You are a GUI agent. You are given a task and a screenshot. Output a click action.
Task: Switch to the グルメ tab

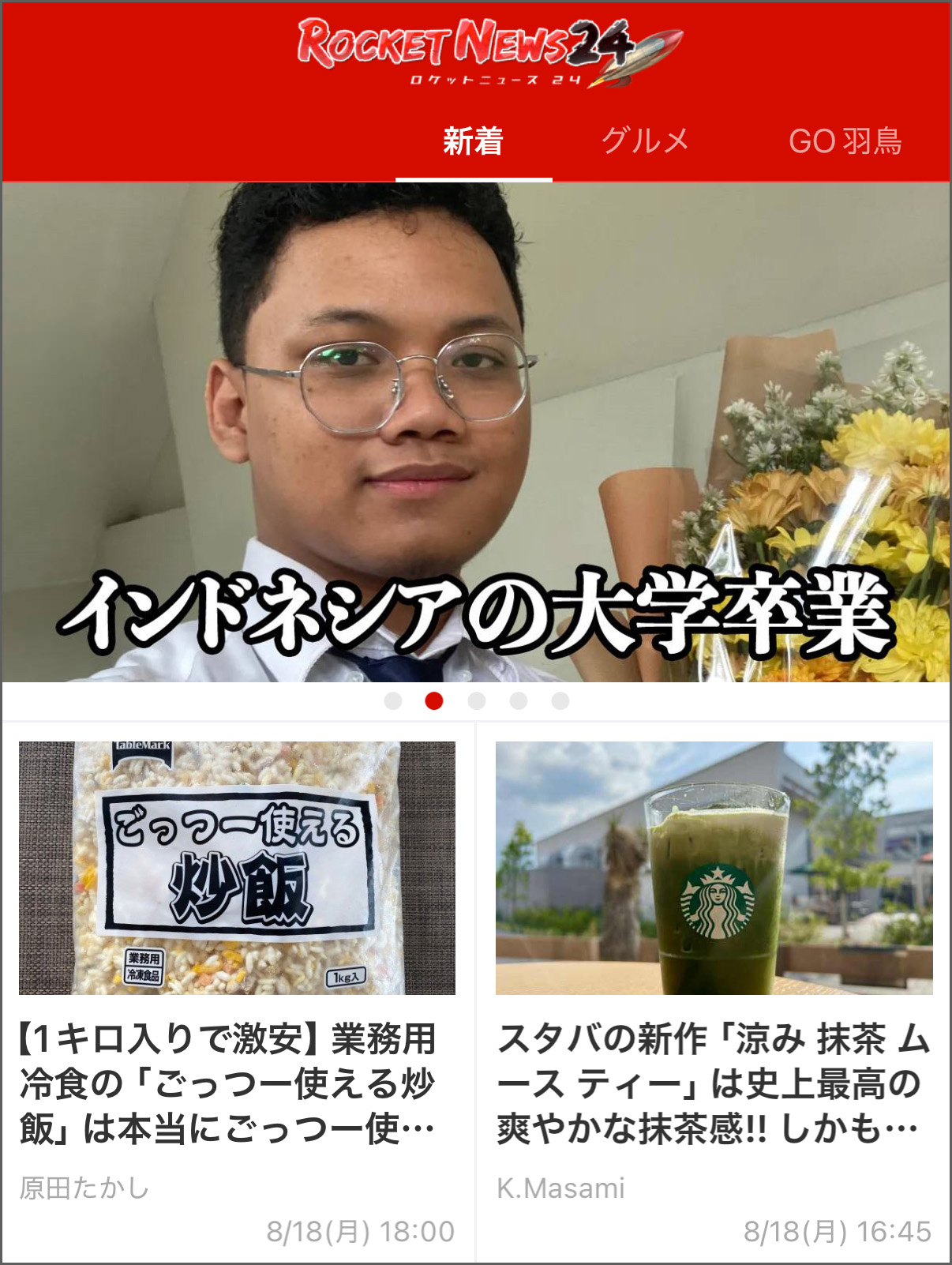click(645, 141)
